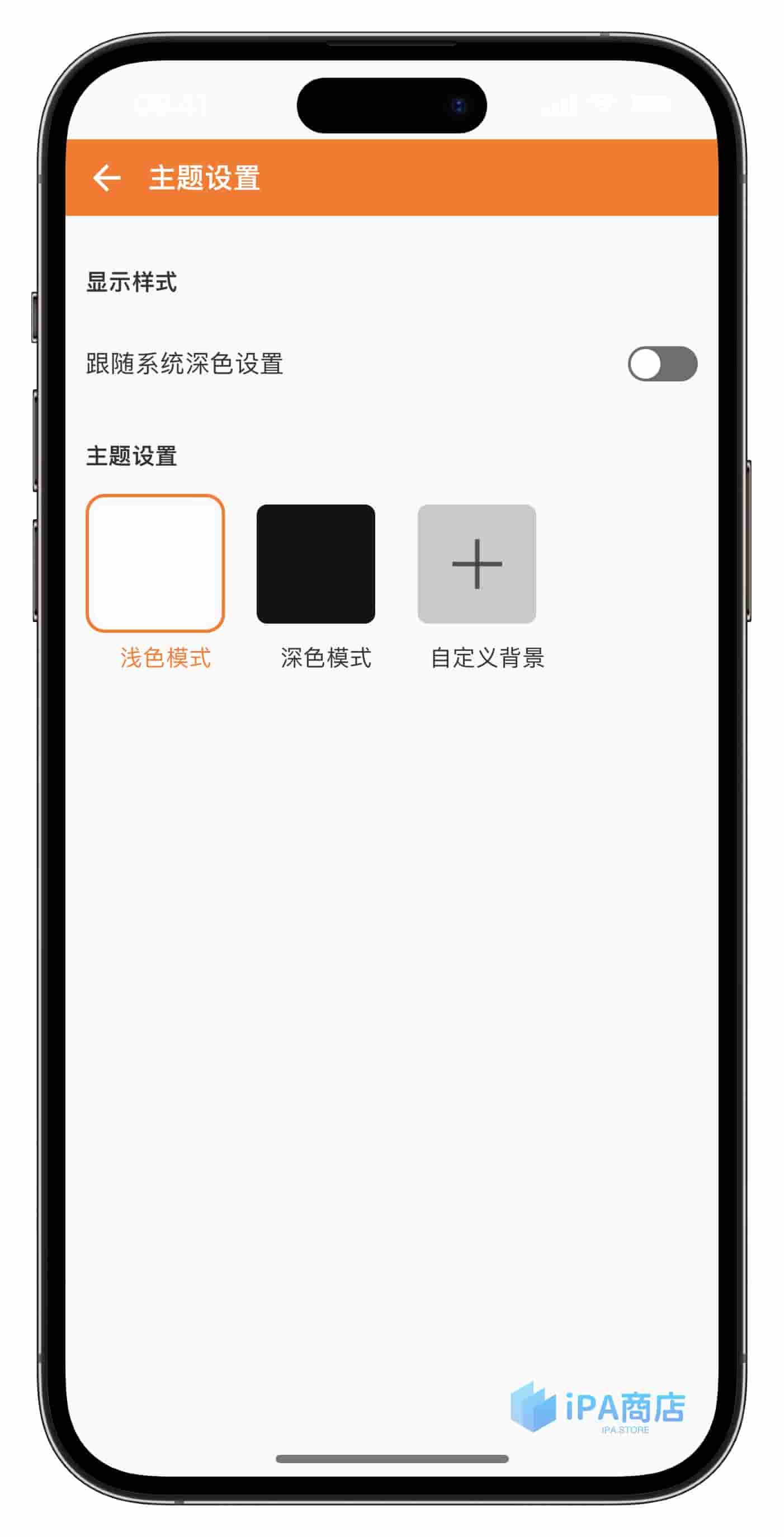Enable 跟随系统深色设置 switch

click(x=662, y=364)
